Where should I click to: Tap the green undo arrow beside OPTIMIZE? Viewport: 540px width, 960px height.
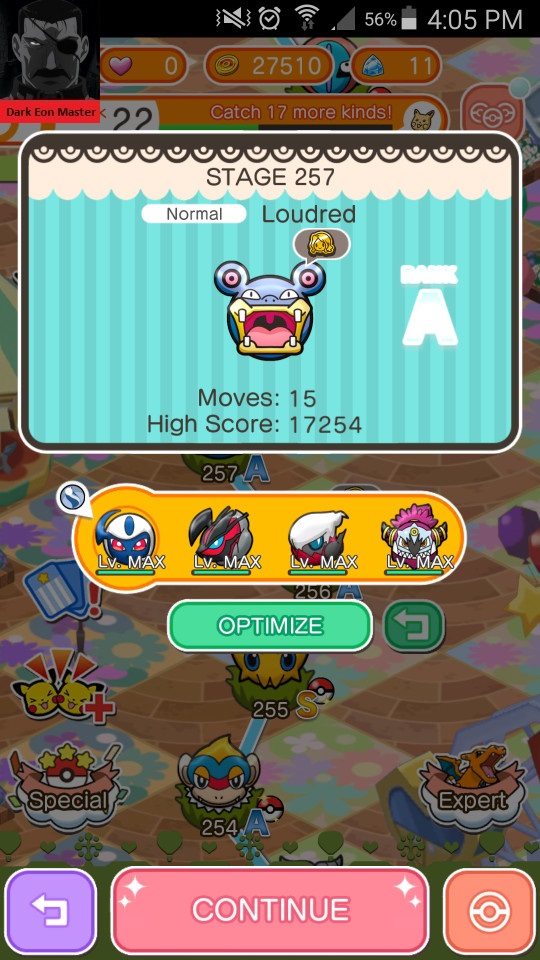tap(414, 626)
